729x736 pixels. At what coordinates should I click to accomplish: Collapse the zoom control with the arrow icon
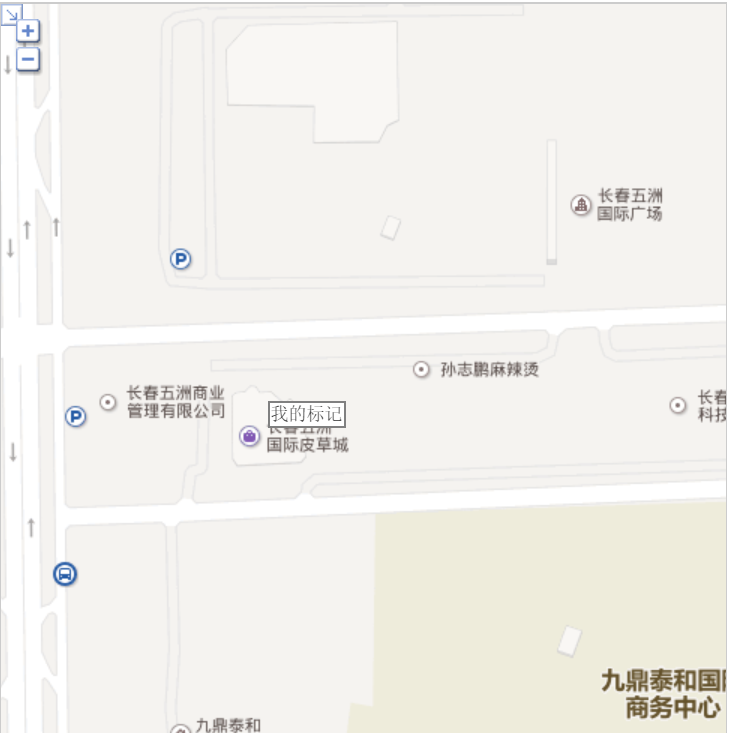pos(11,13)
